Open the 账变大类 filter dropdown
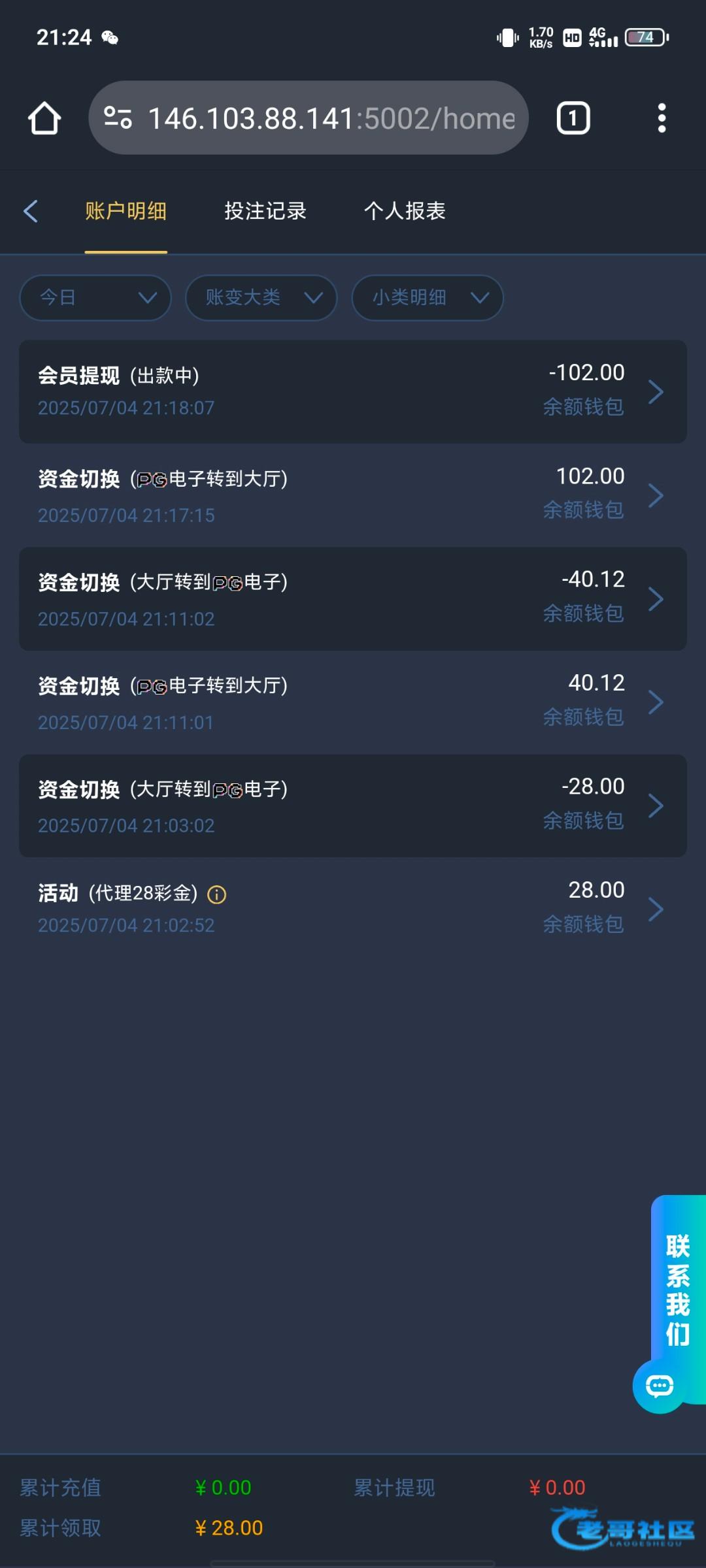 click(x=261, y=298)
